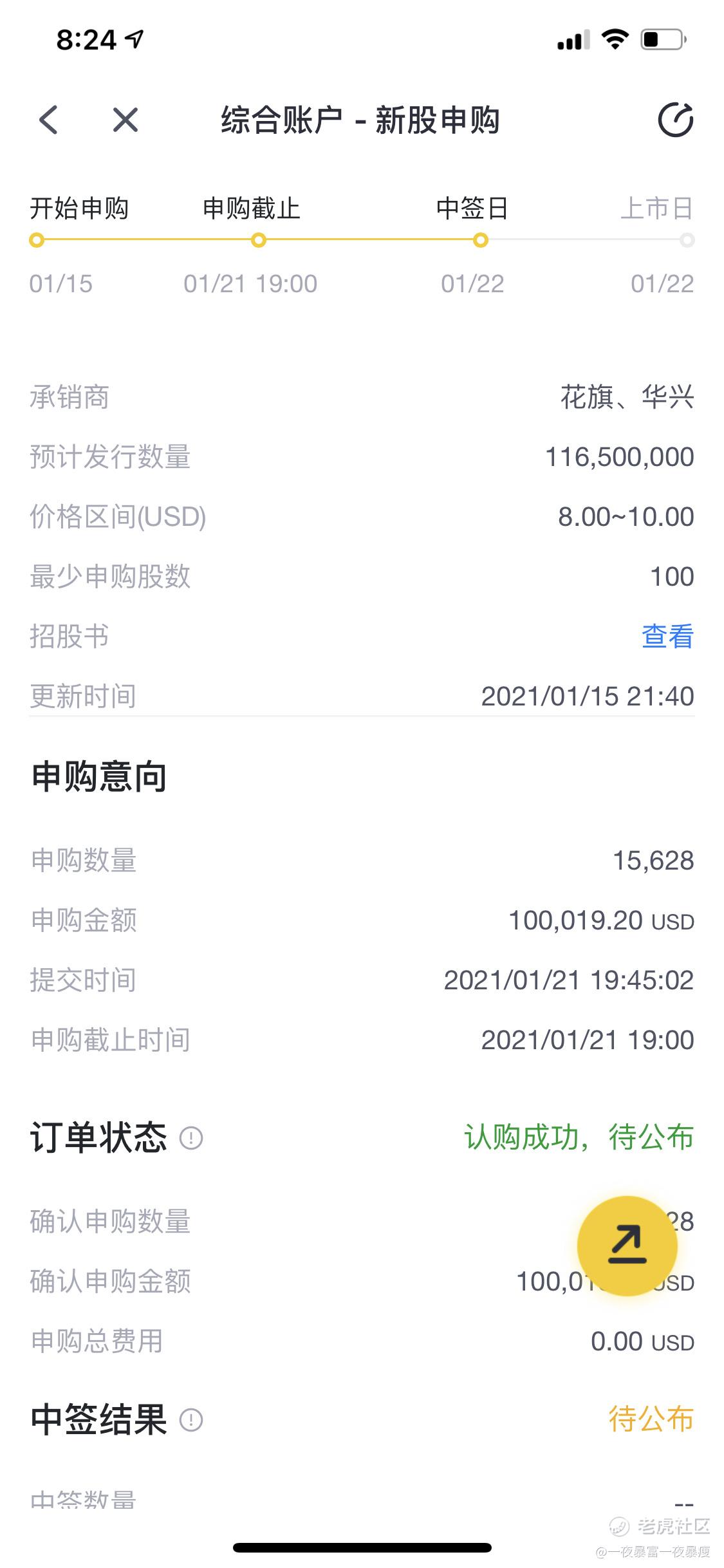Tap the yellow floating share button
The image size is (724, 1568).
[627, 1246]
